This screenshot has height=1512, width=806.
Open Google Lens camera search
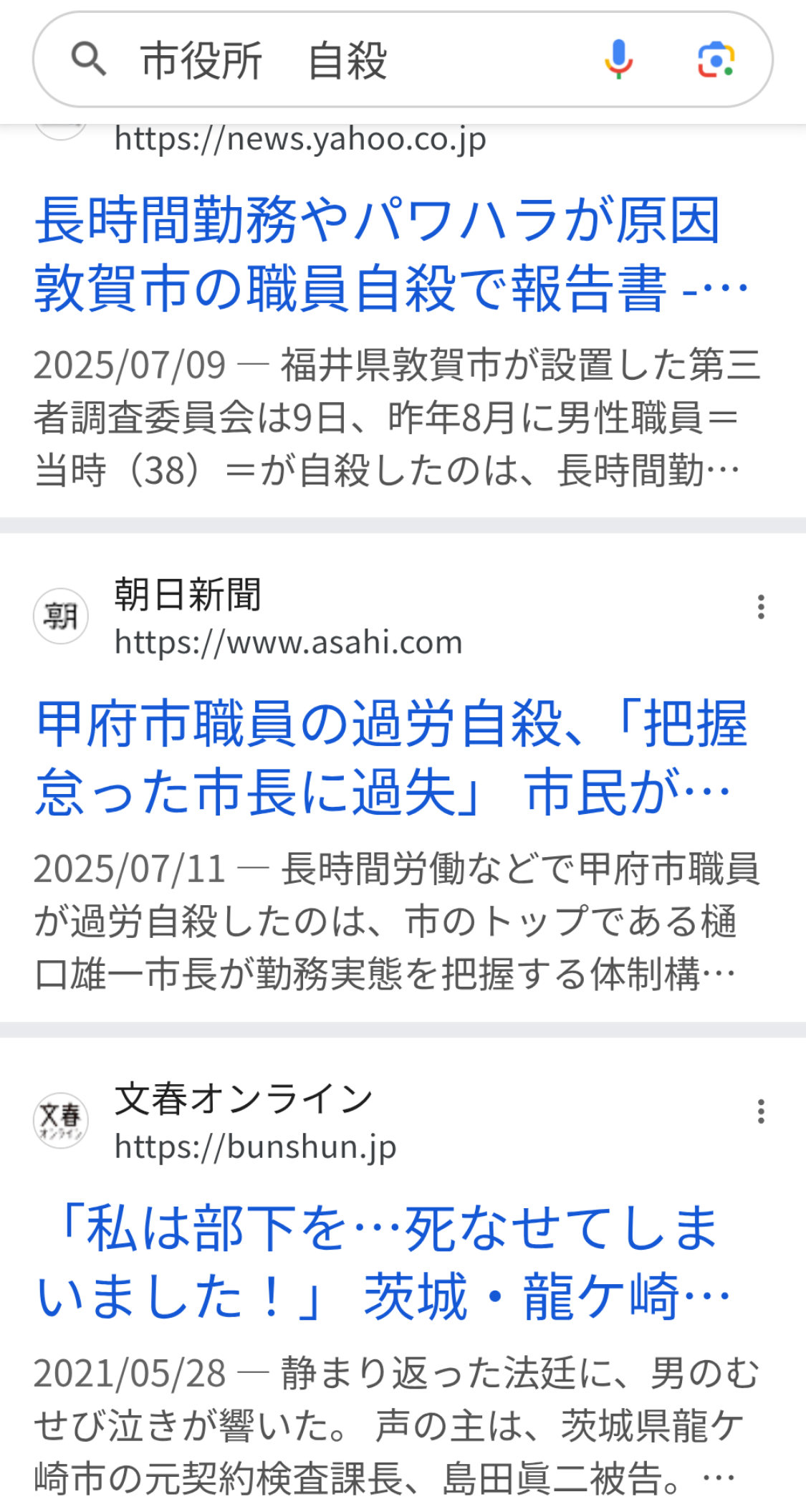[x=716, y=59]
